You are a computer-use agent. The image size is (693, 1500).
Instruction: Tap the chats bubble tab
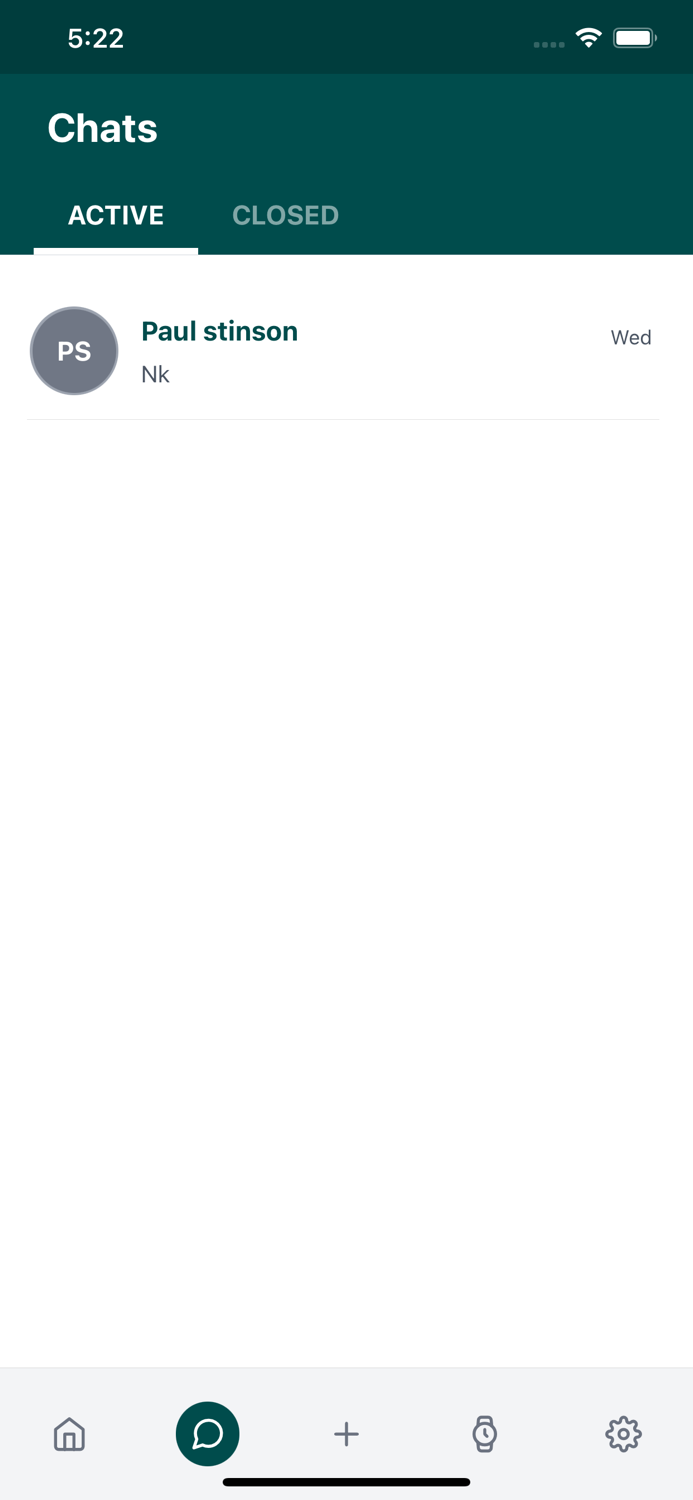(x=208, y=1434)
